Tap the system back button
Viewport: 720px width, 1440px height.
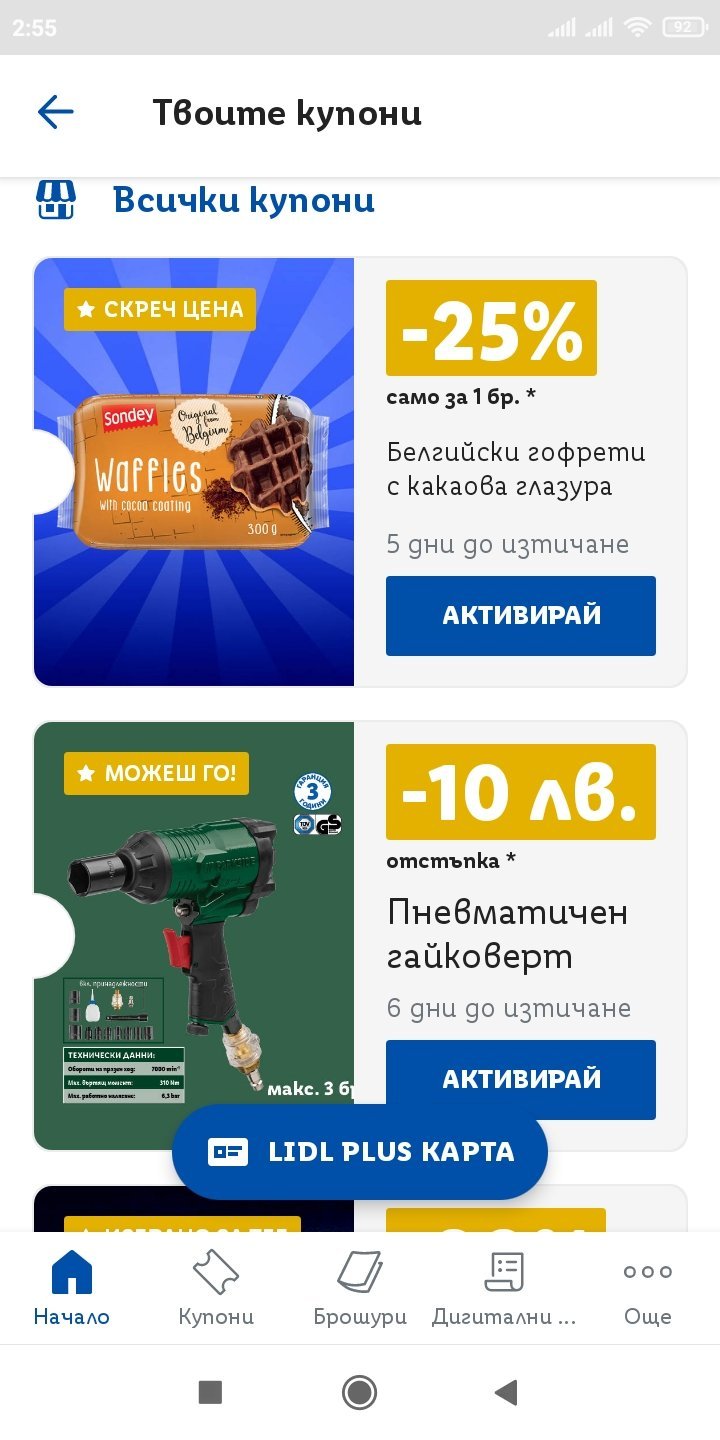[506, 1392]
